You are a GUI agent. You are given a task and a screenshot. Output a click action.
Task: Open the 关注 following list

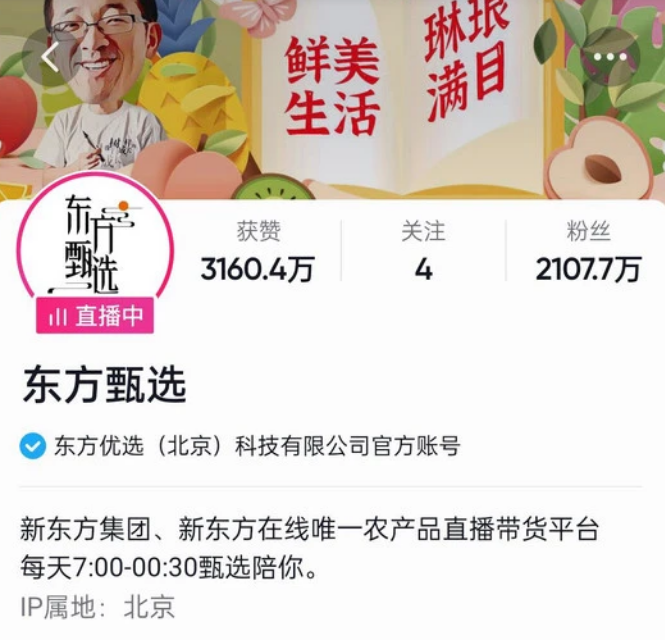point(423,252)
